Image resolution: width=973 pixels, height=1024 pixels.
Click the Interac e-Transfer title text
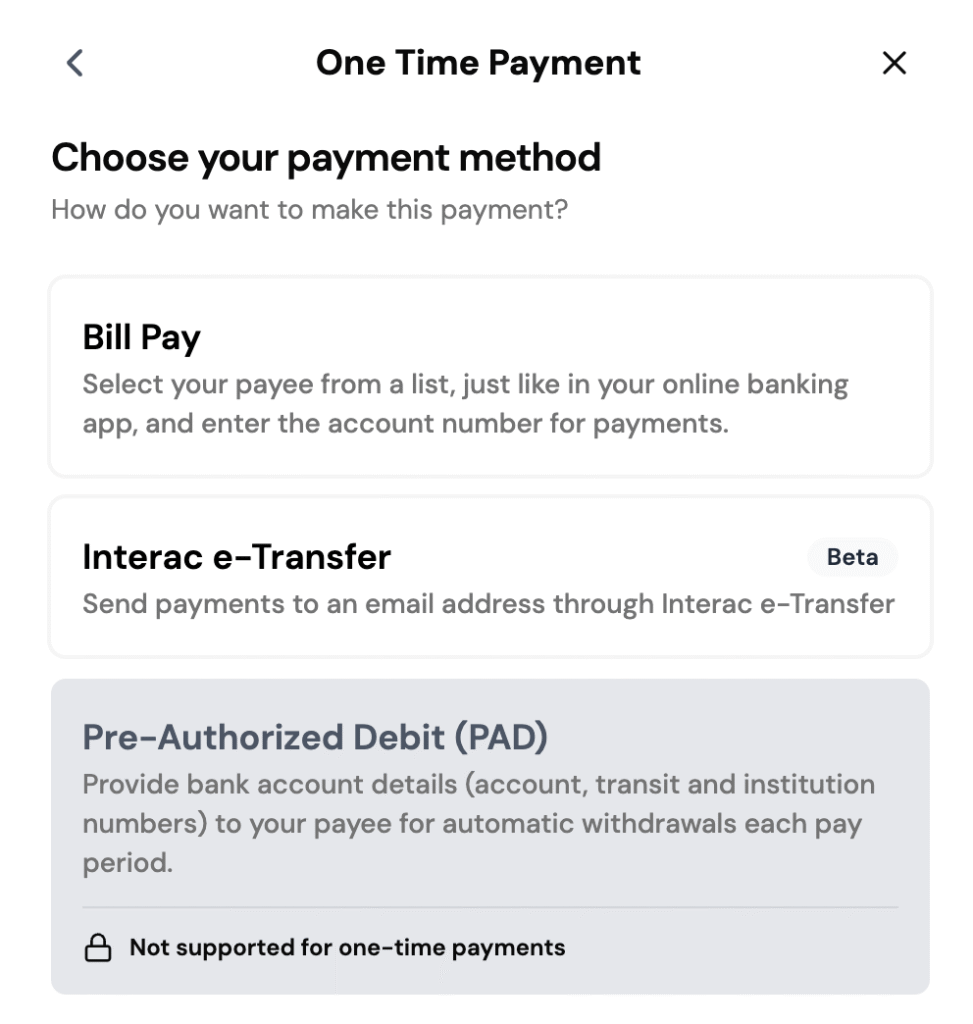tap(236, 557)
